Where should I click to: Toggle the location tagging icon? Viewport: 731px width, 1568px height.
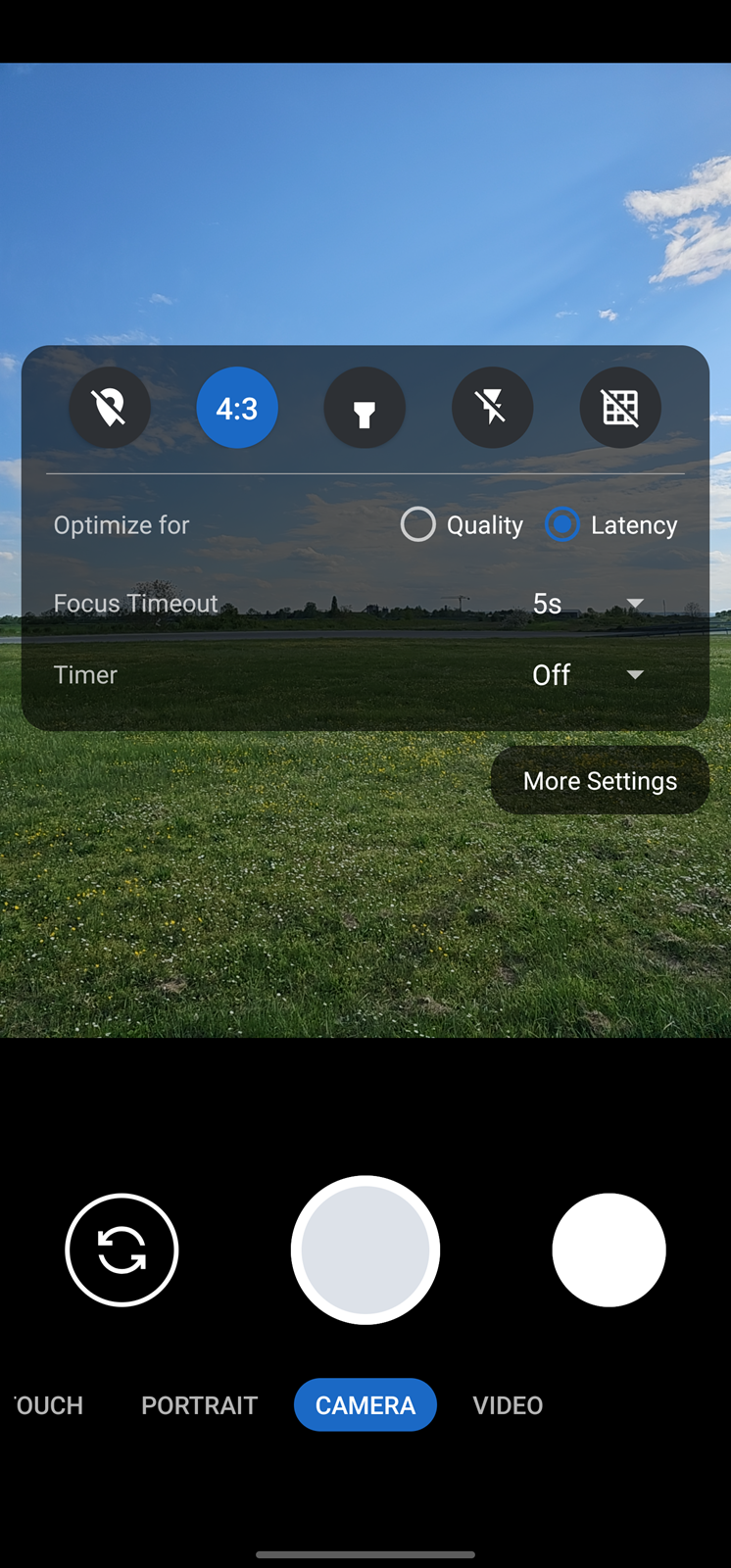tap(110, 408)
